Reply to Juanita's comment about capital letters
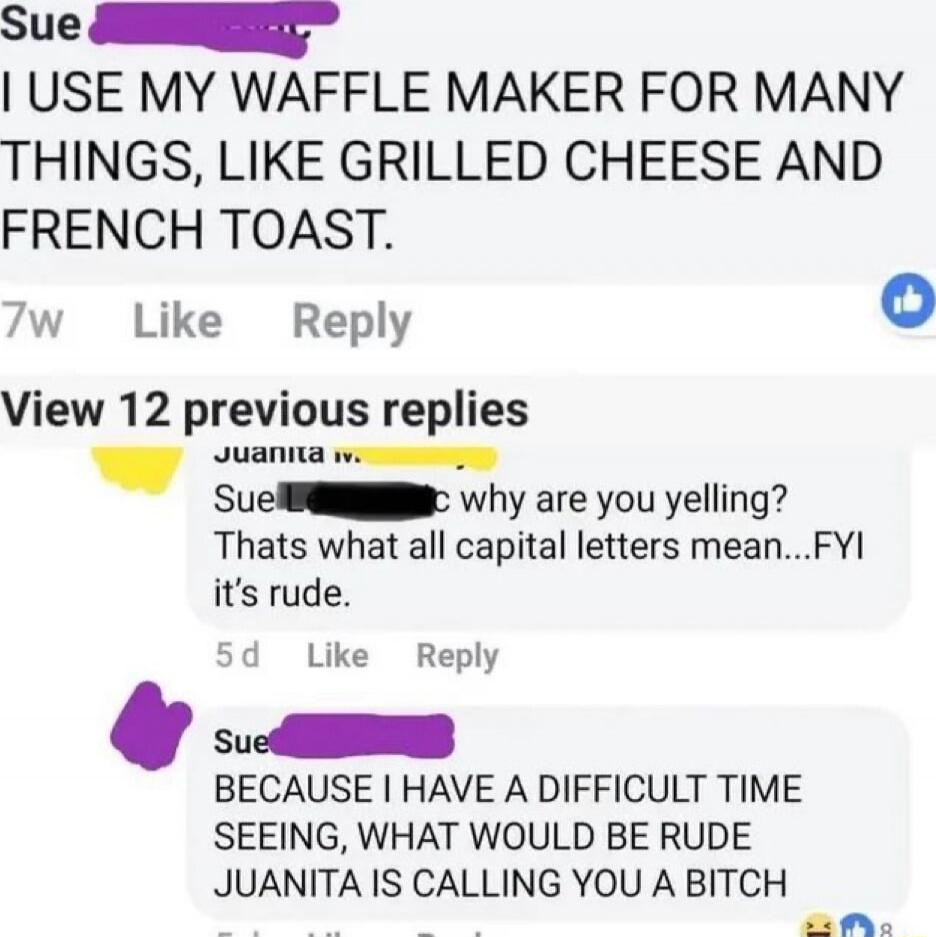The height and width of the screenshot is (937, 936). [x=456, y=656]
